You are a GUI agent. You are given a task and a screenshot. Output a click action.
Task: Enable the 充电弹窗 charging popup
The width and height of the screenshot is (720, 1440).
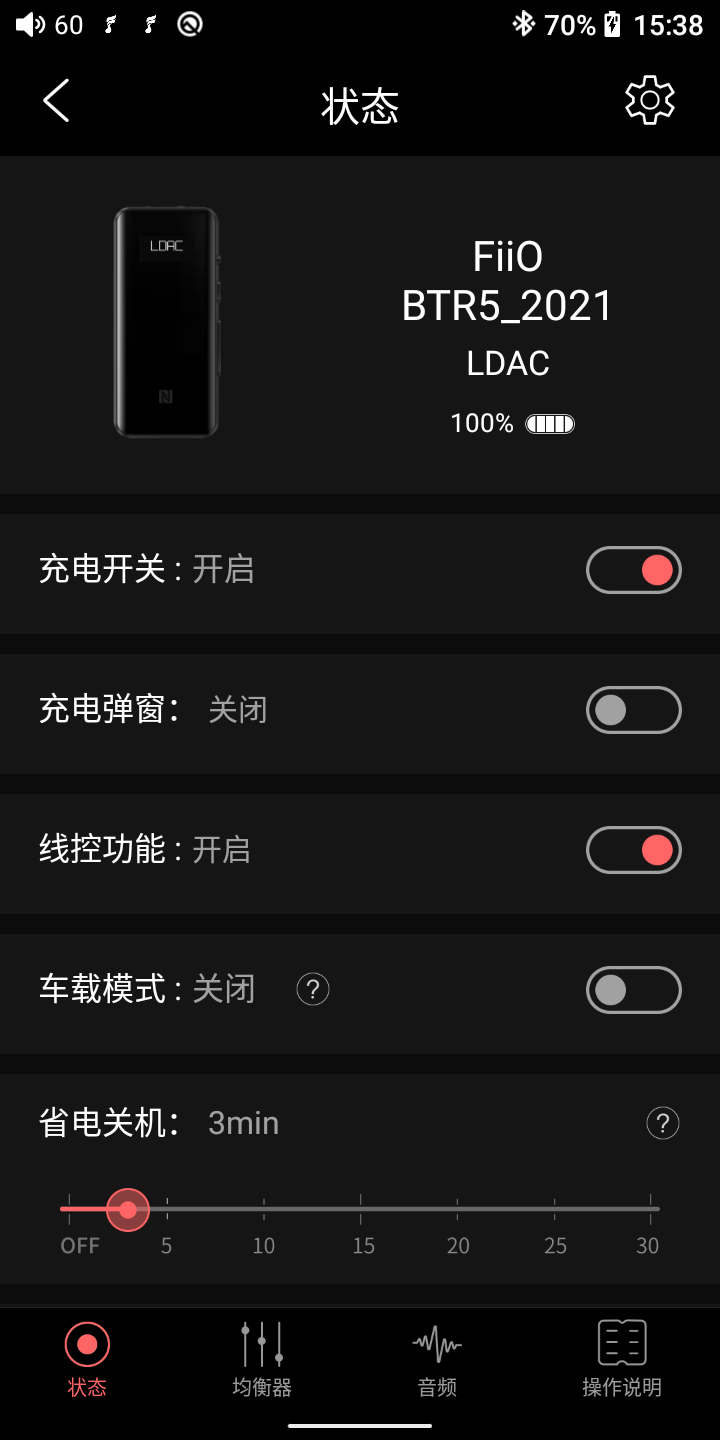pos(633,710)
